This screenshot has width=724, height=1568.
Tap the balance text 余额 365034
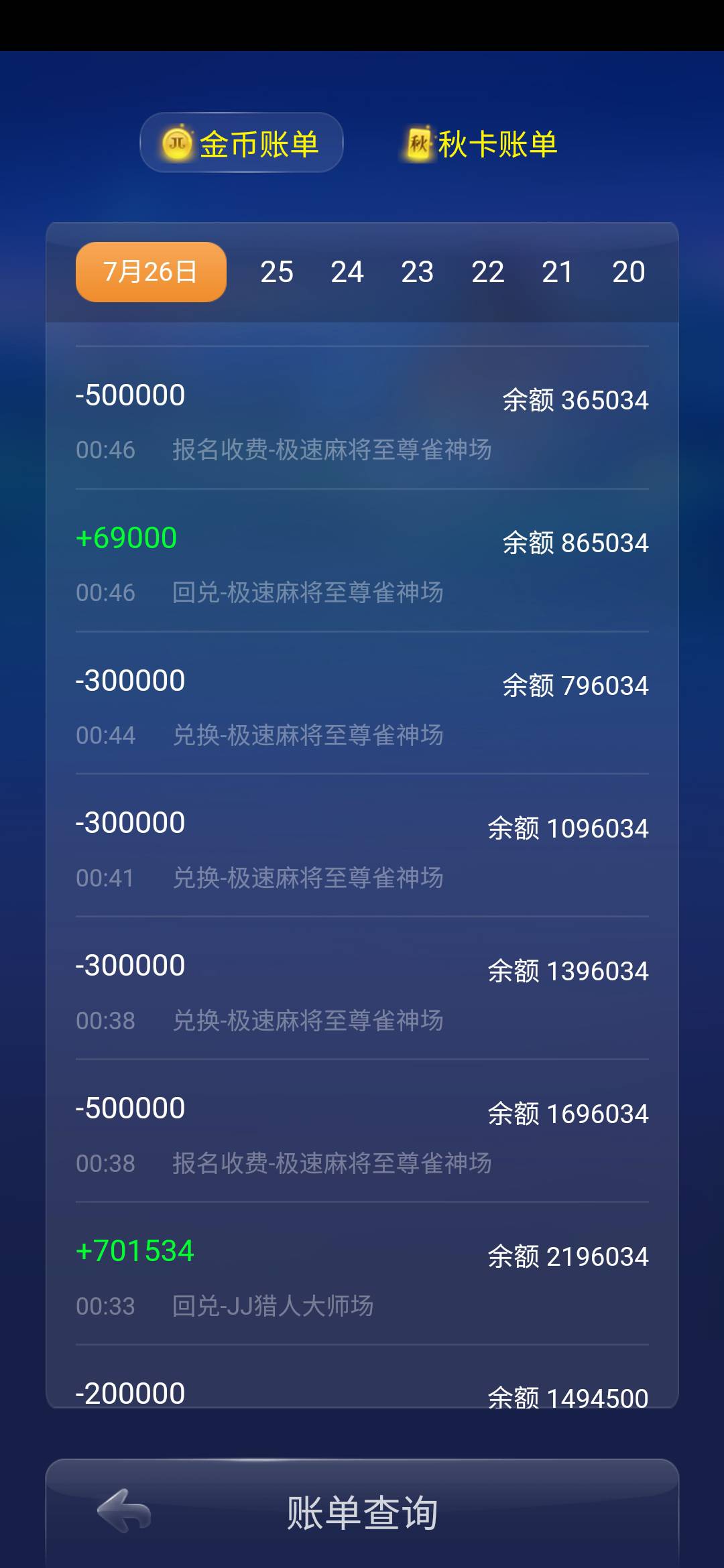coord(575,400)
